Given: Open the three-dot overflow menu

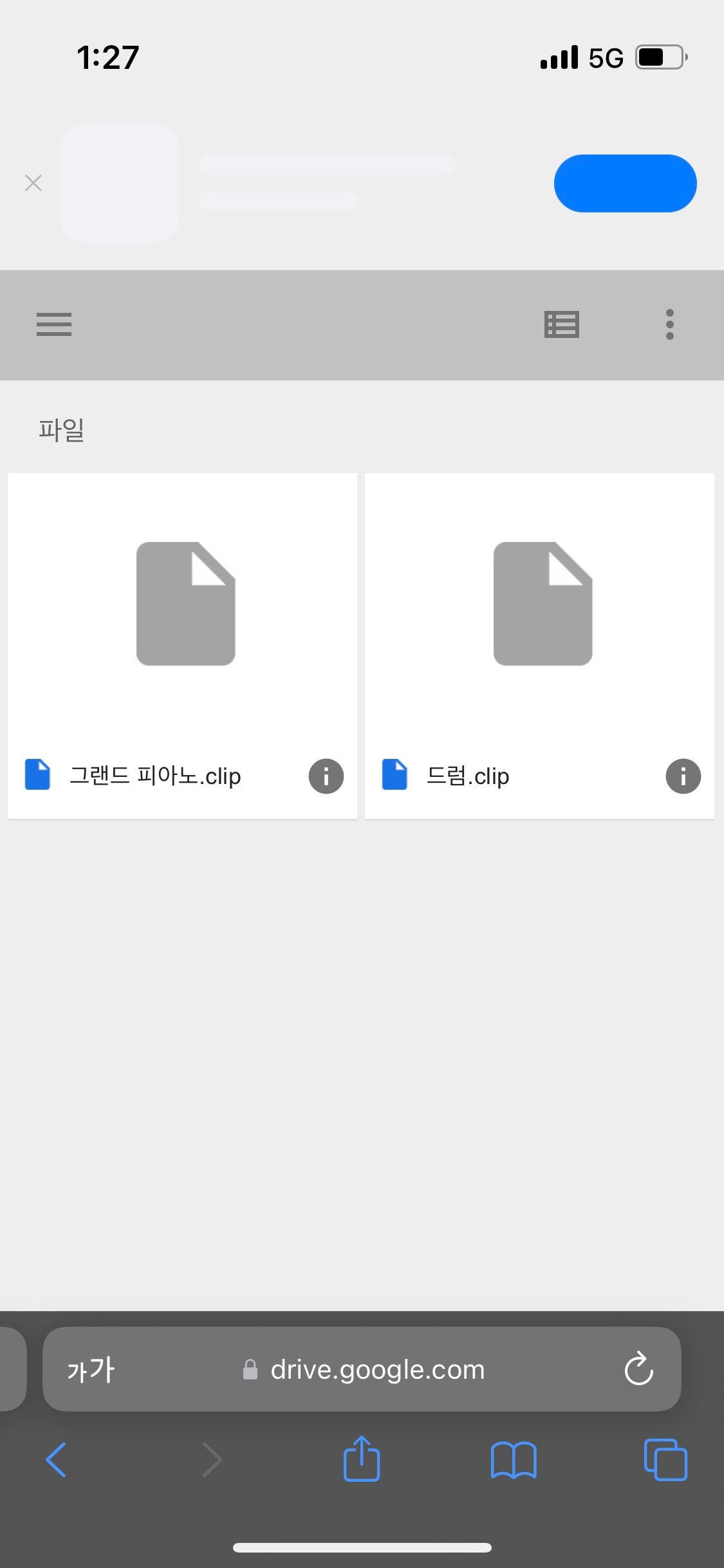Looking at the screenshot, I should click(x=669, y=324).
